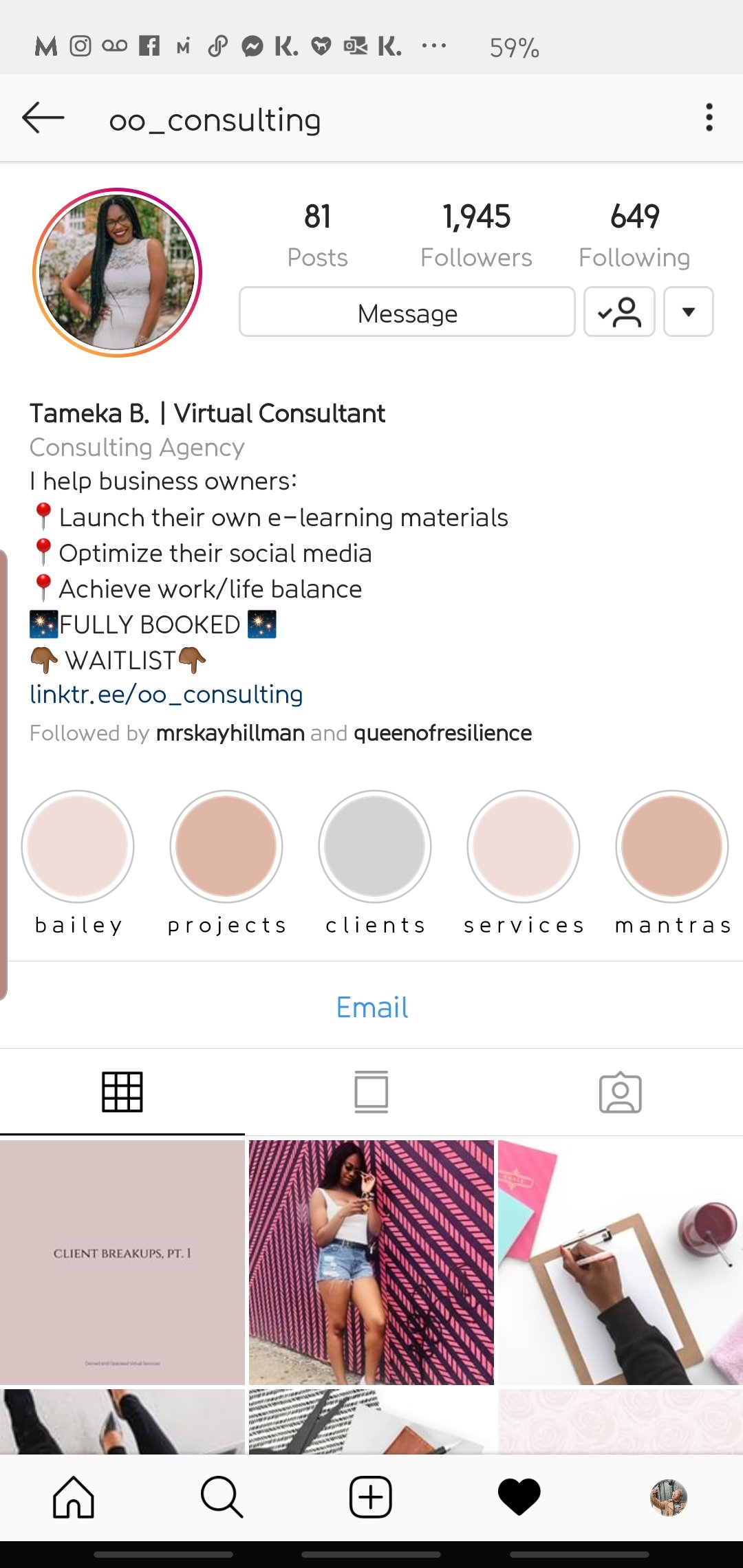Screen dimensions: 743x1568
Task: View the services story highlight
Action: pos(524,847)
